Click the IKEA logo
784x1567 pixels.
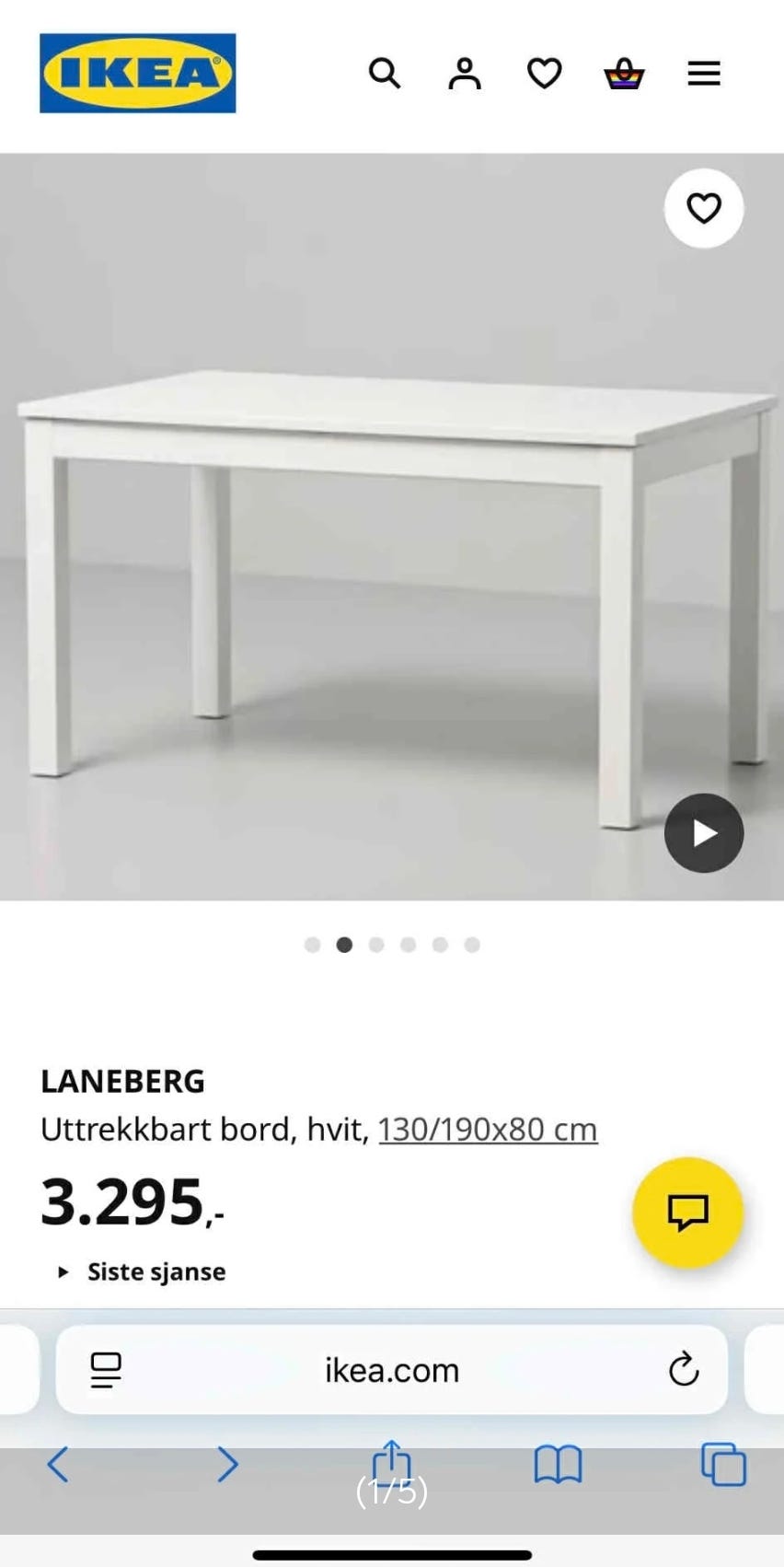tap(137, 74)
